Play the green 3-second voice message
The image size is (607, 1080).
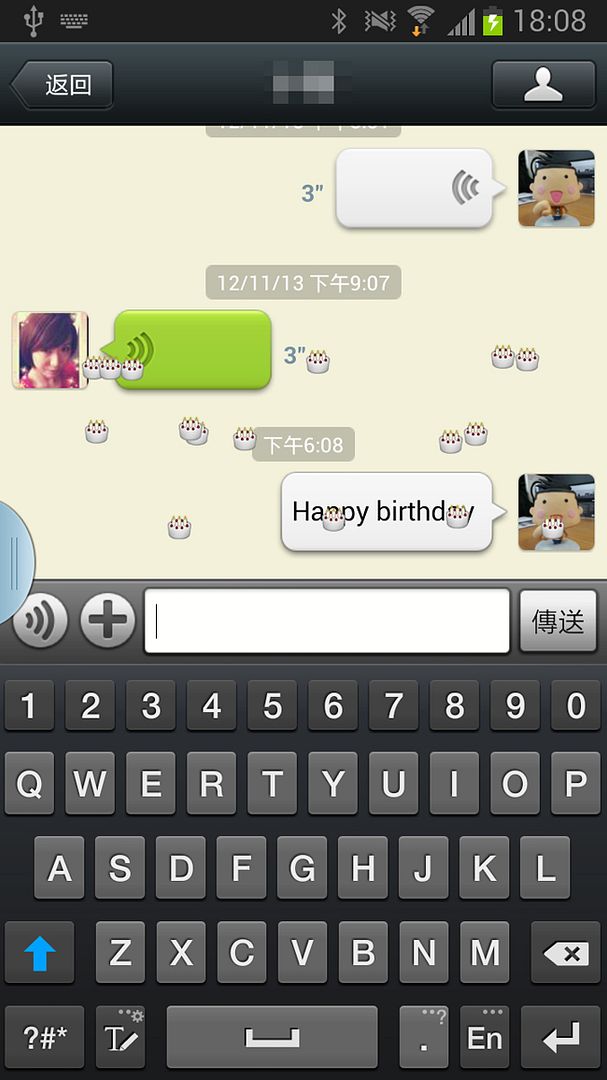coord(192,350)
